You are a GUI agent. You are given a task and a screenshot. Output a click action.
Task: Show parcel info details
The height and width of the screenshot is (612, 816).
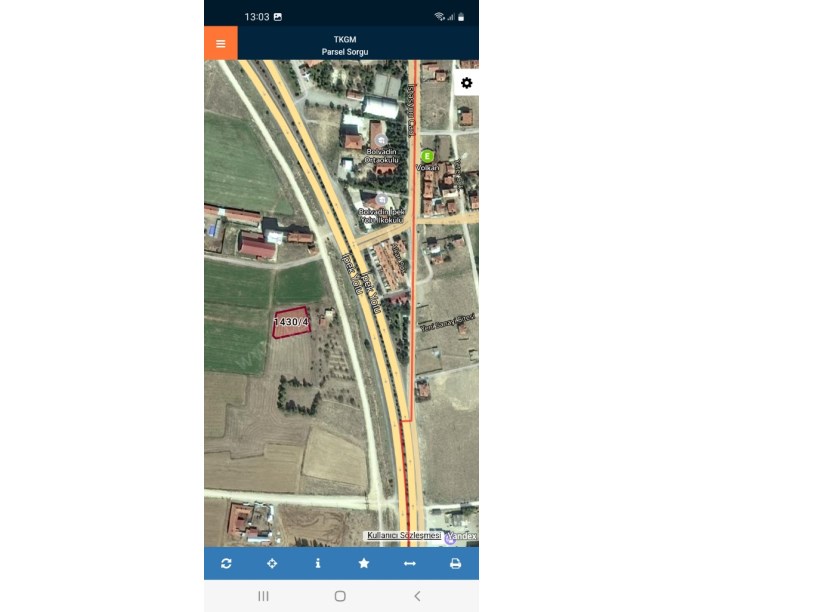coord(318,564)
